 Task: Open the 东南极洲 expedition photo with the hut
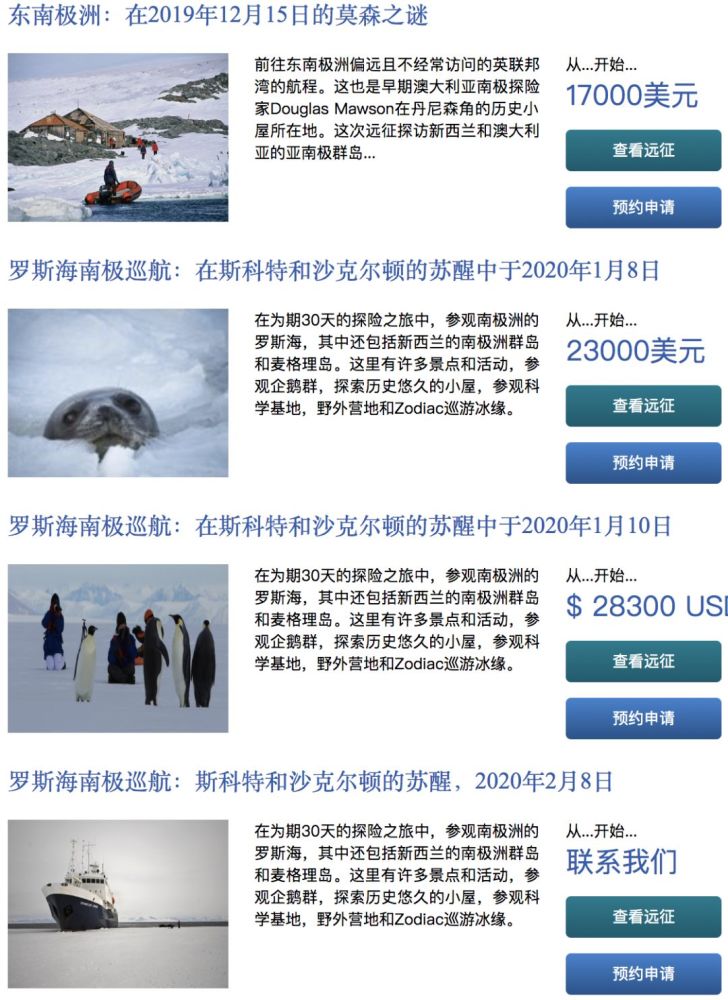coord(118,137)
